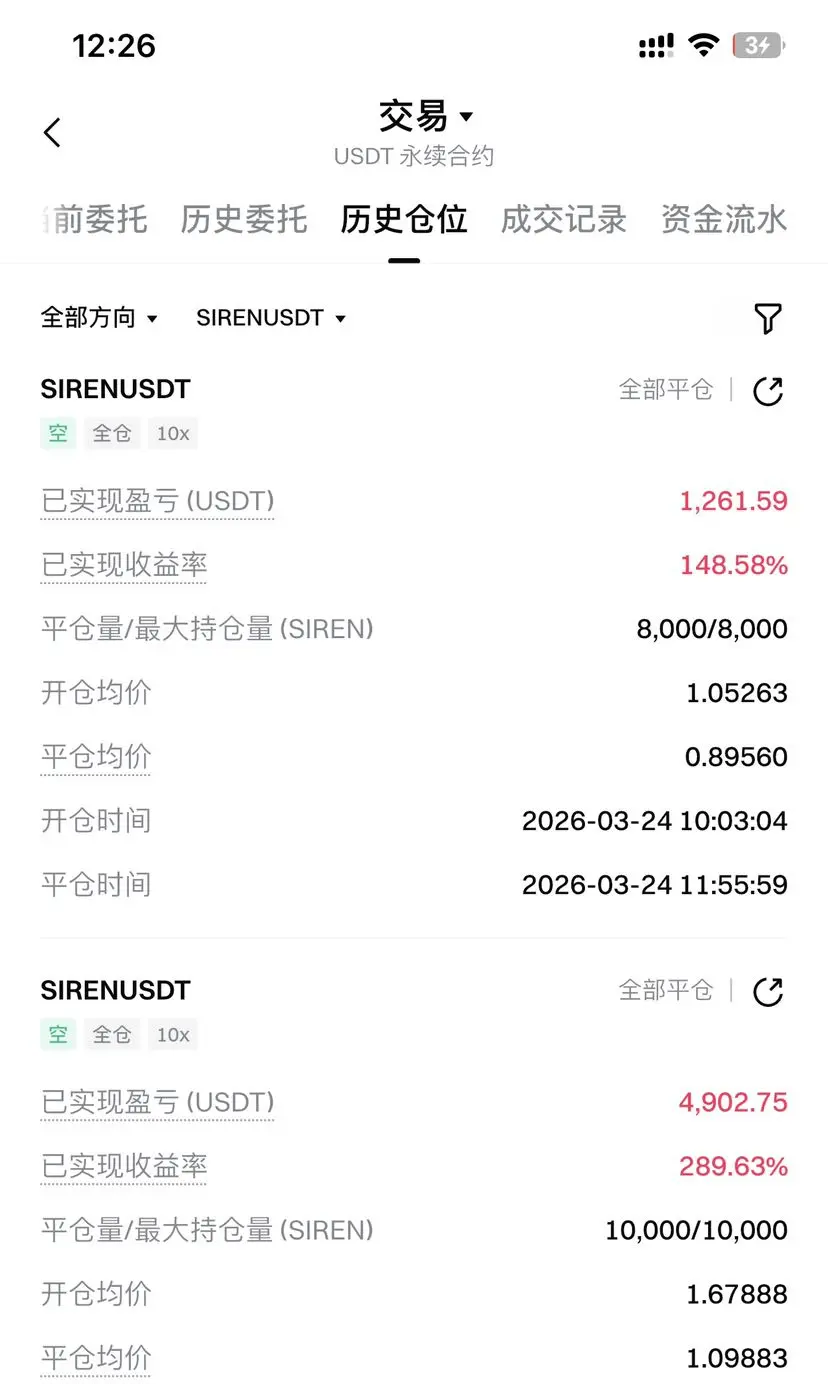The image size is (828, 1384).
Task: Tap 已实现收益率 label on the 148.58% position
Action: coord(124,565)
